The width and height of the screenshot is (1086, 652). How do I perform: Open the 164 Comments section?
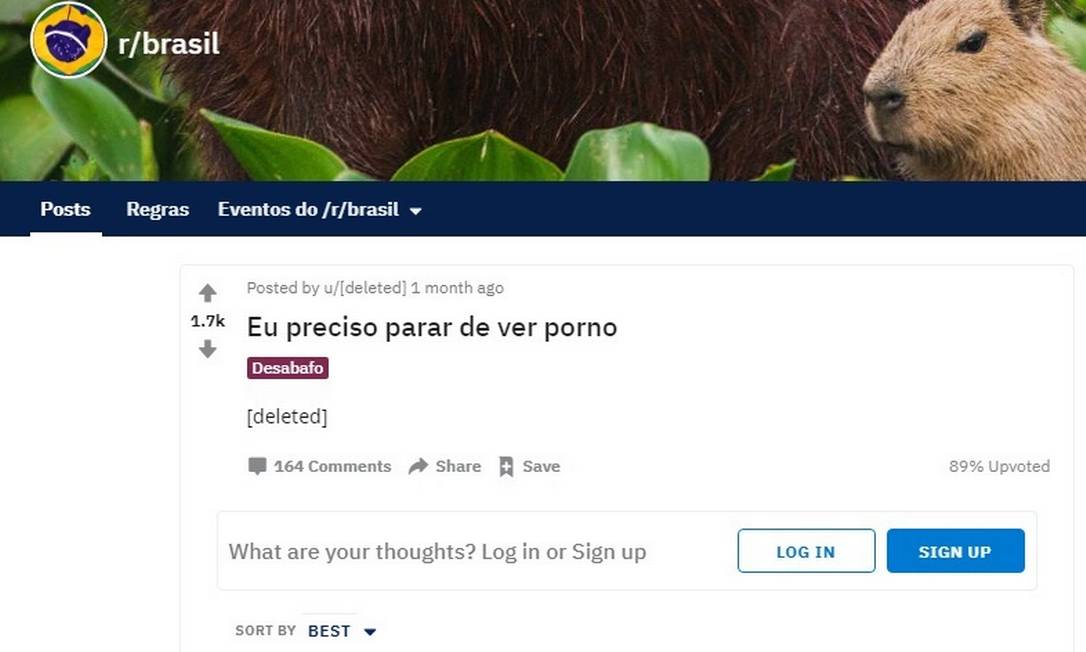320,466
